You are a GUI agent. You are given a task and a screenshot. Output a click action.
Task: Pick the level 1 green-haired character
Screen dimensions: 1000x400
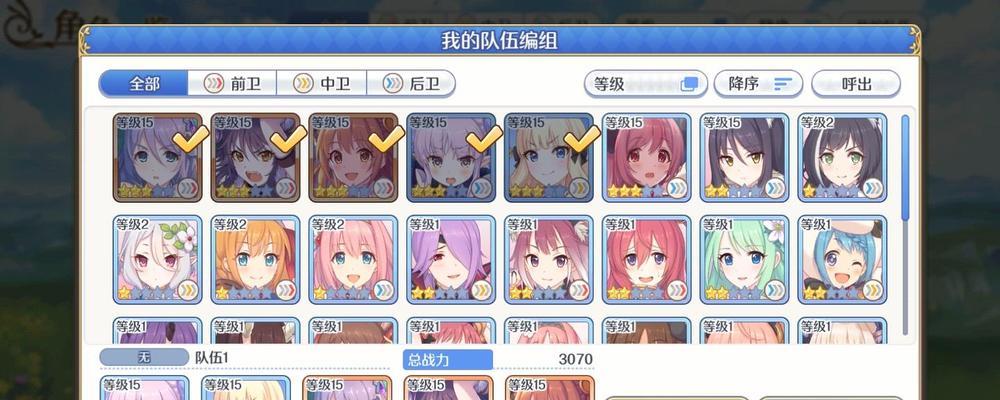coord(744,259)
